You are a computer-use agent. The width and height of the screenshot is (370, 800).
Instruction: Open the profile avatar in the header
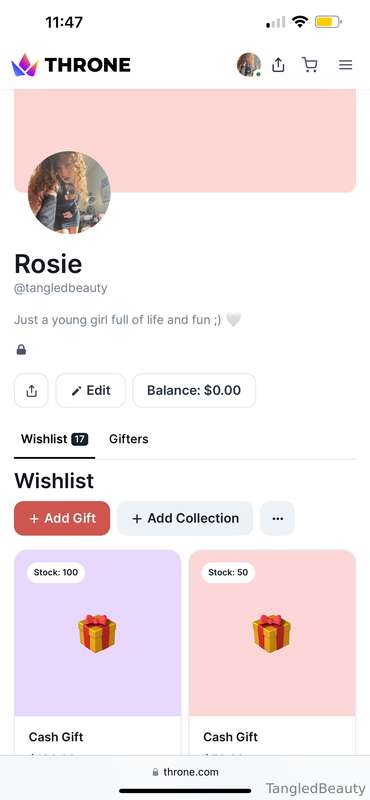249,65
